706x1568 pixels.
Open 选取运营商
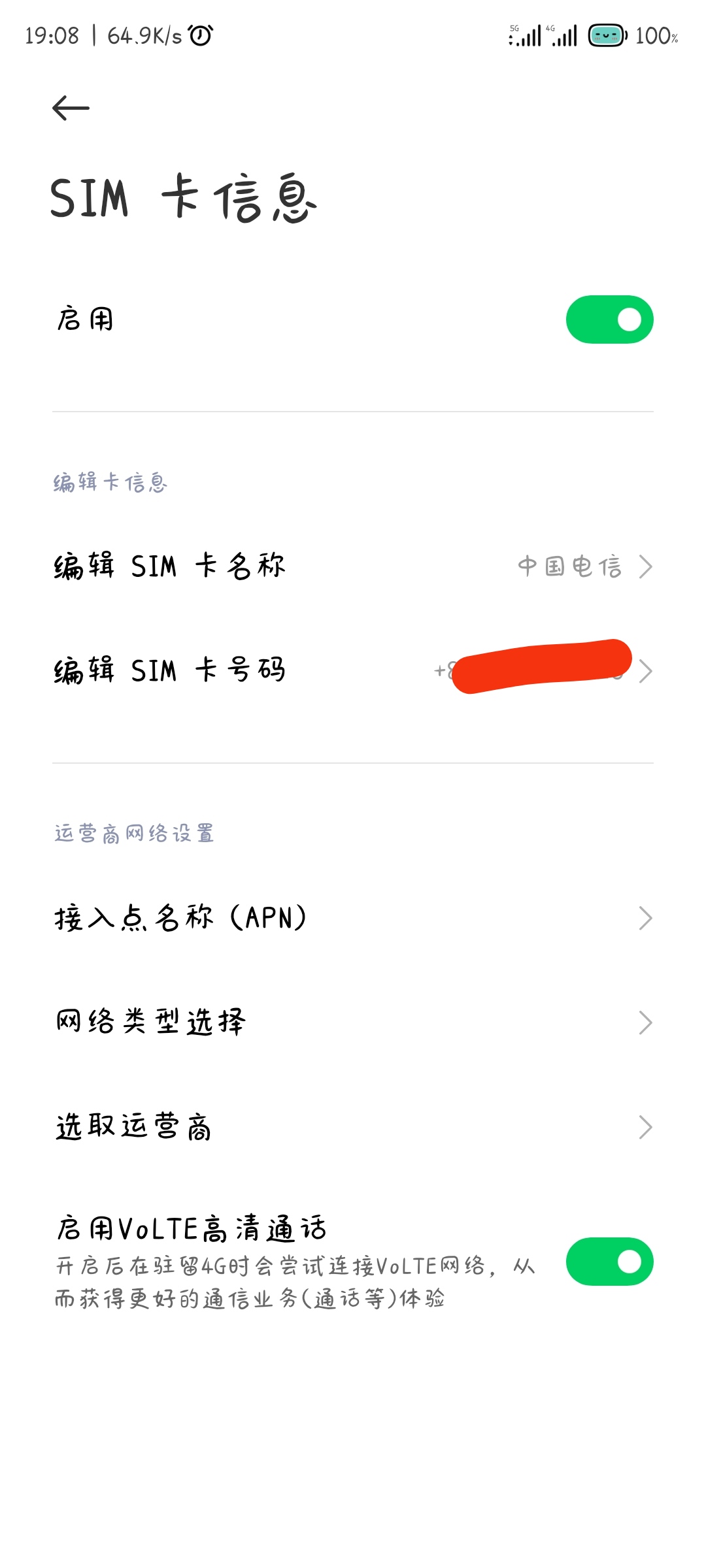click(x=353, y=1127)
